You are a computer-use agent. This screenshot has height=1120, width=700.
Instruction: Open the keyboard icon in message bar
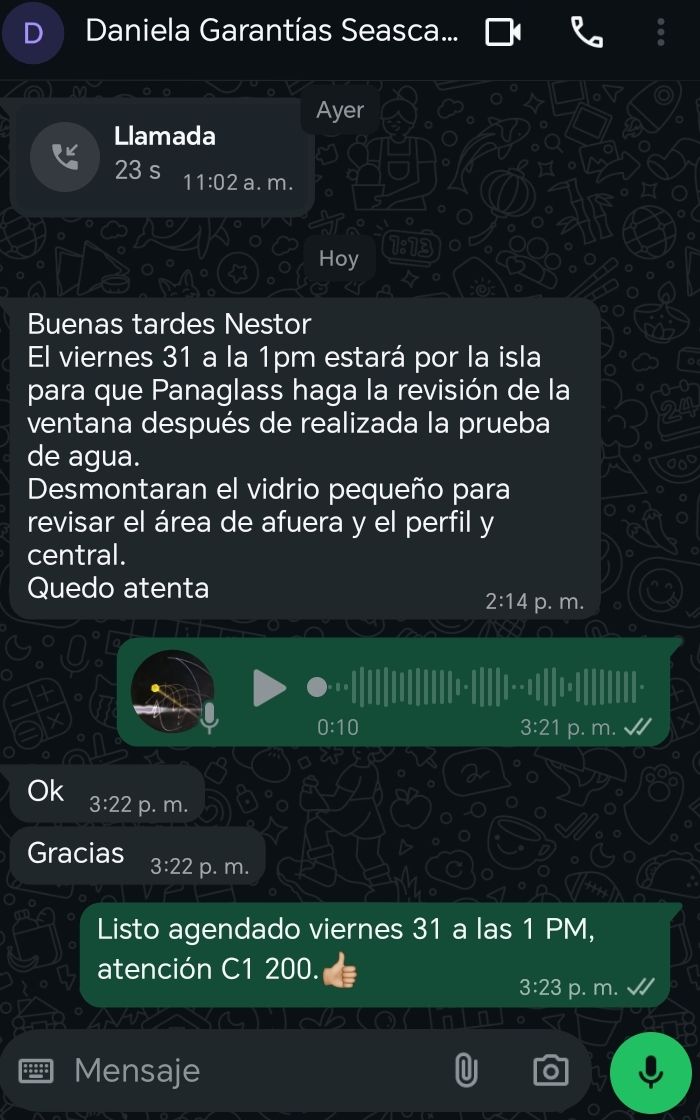tap(37, 1071)
